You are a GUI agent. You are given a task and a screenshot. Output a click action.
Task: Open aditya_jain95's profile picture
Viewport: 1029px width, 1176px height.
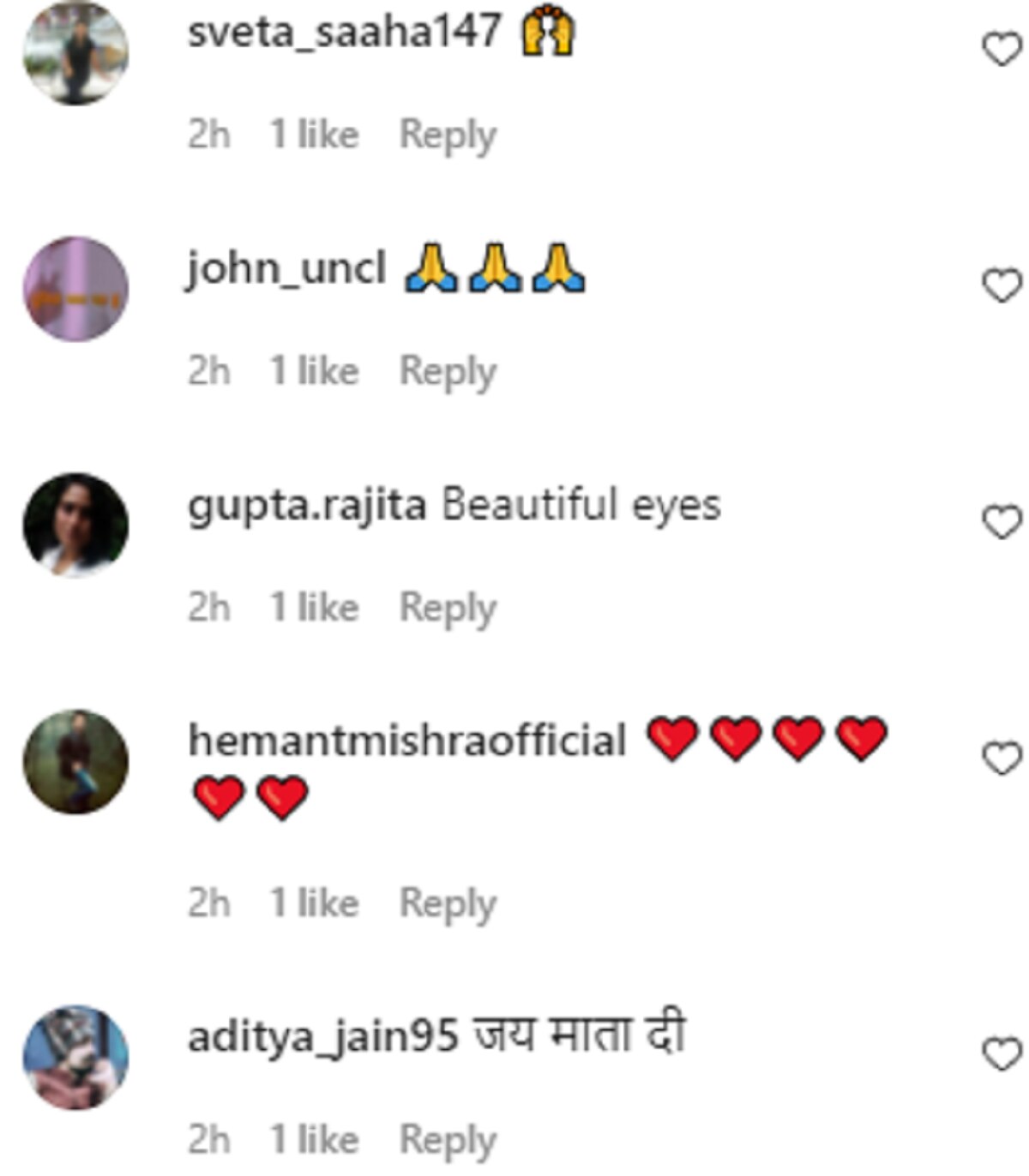point(75,1058)
